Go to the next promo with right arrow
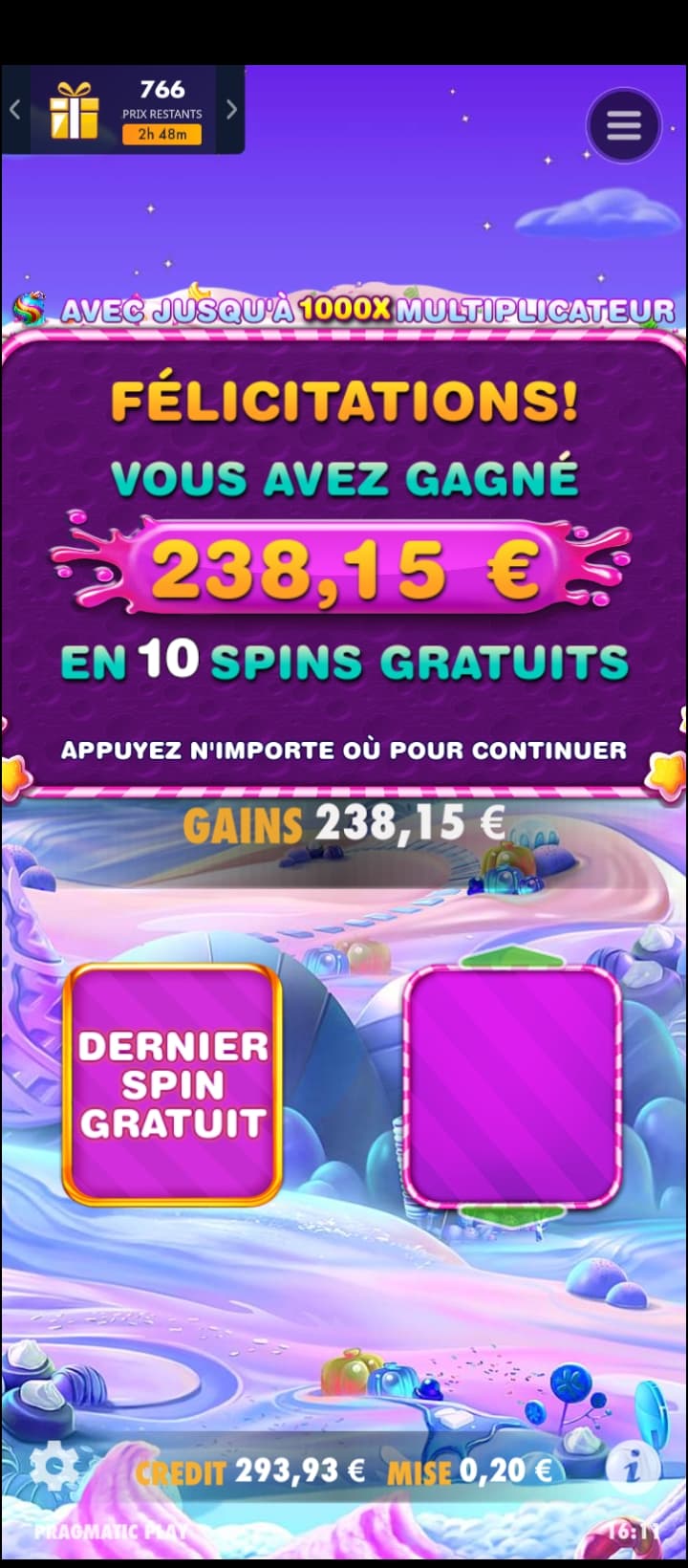The height and width of the screenshot is (1568, 688). 231,110
